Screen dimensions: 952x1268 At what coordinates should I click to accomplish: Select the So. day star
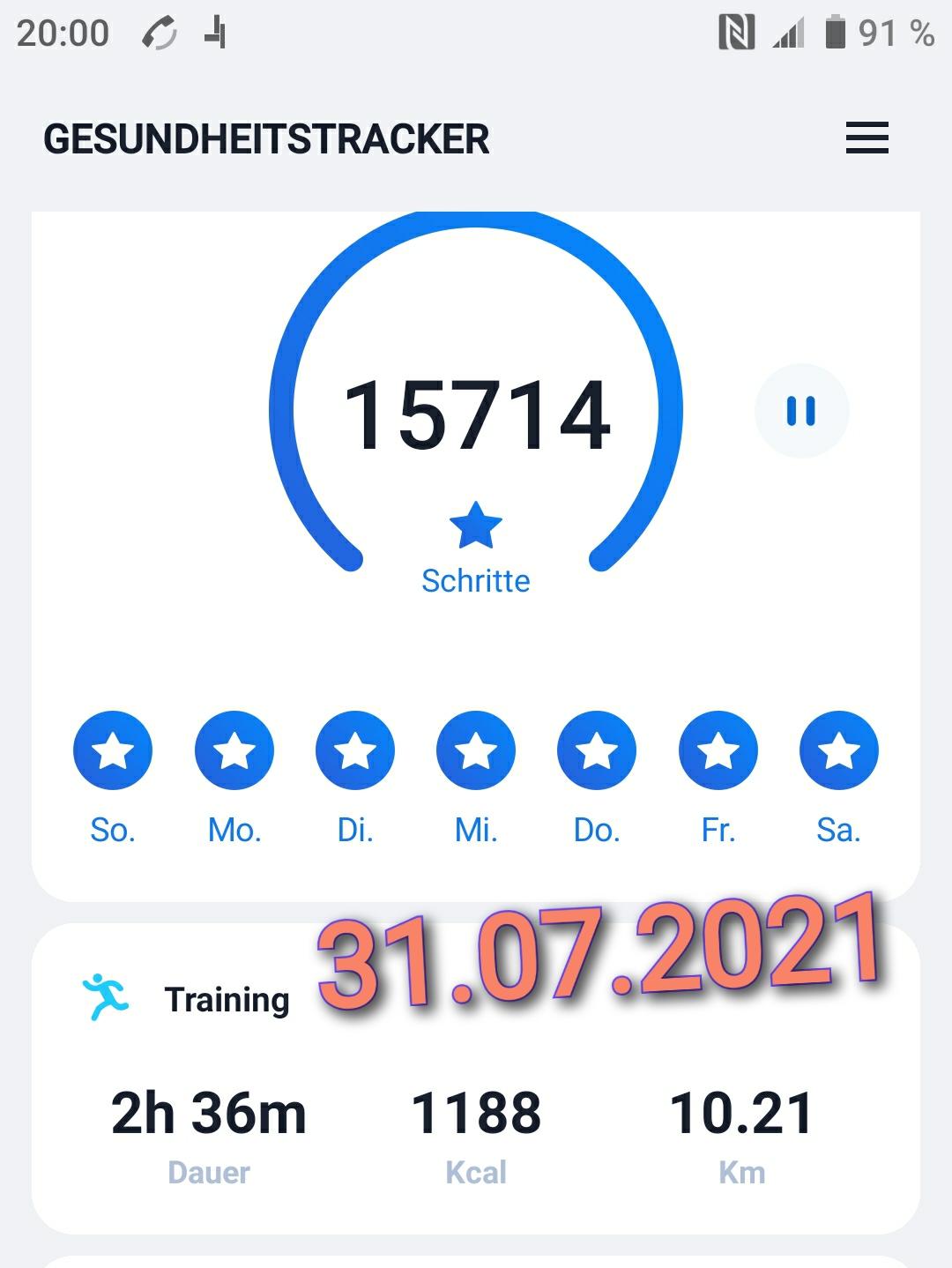click(113, 750)
